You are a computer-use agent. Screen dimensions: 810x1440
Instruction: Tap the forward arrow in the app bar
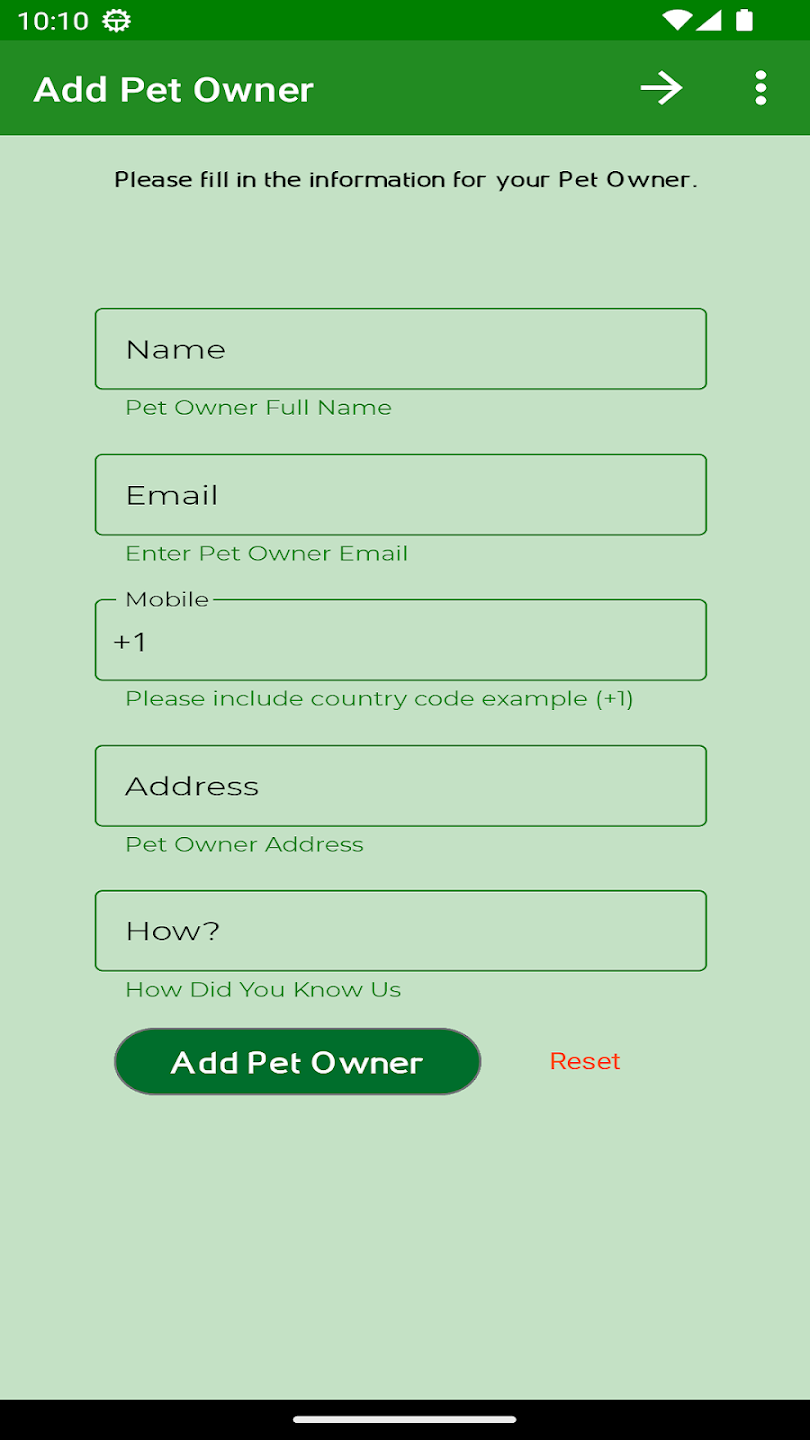661,89
